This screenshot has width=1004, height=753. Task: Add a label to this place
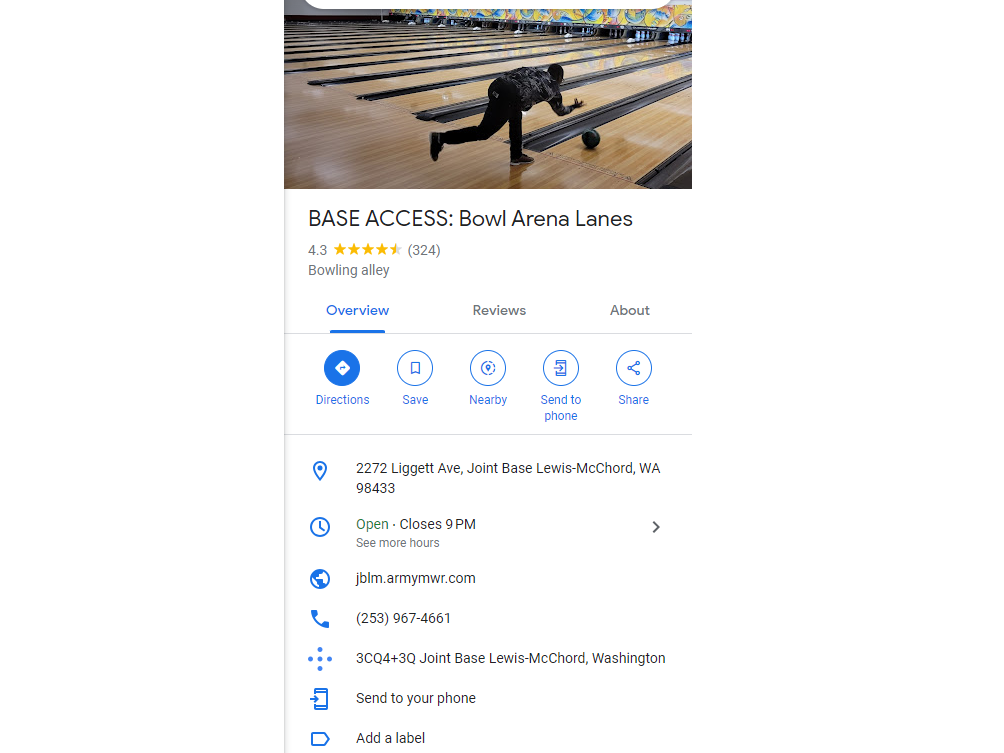pos(391,738)
